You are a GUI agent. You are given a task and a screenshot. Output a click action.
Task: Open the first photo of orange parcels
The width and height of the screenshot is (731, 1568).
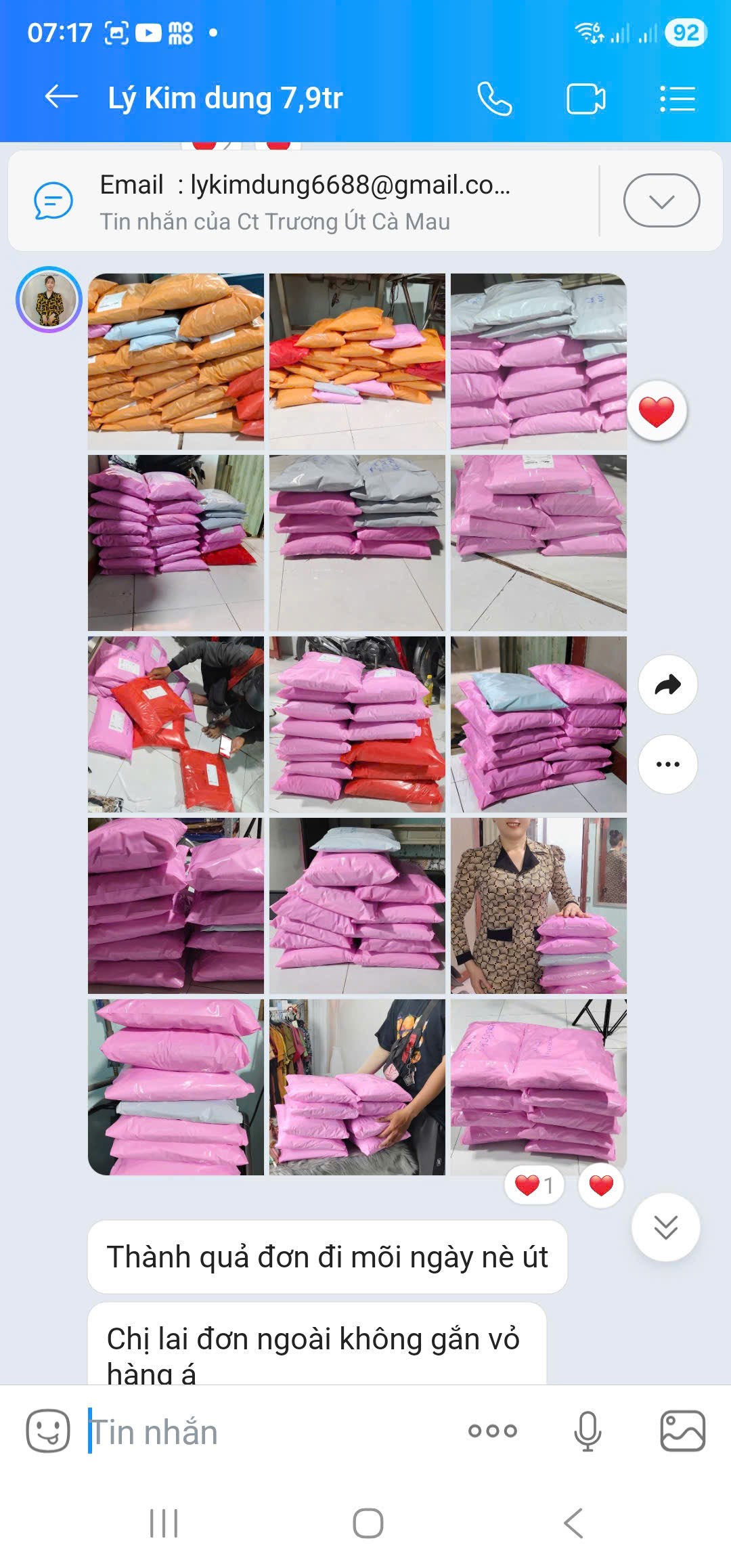(x=176, y=362)
